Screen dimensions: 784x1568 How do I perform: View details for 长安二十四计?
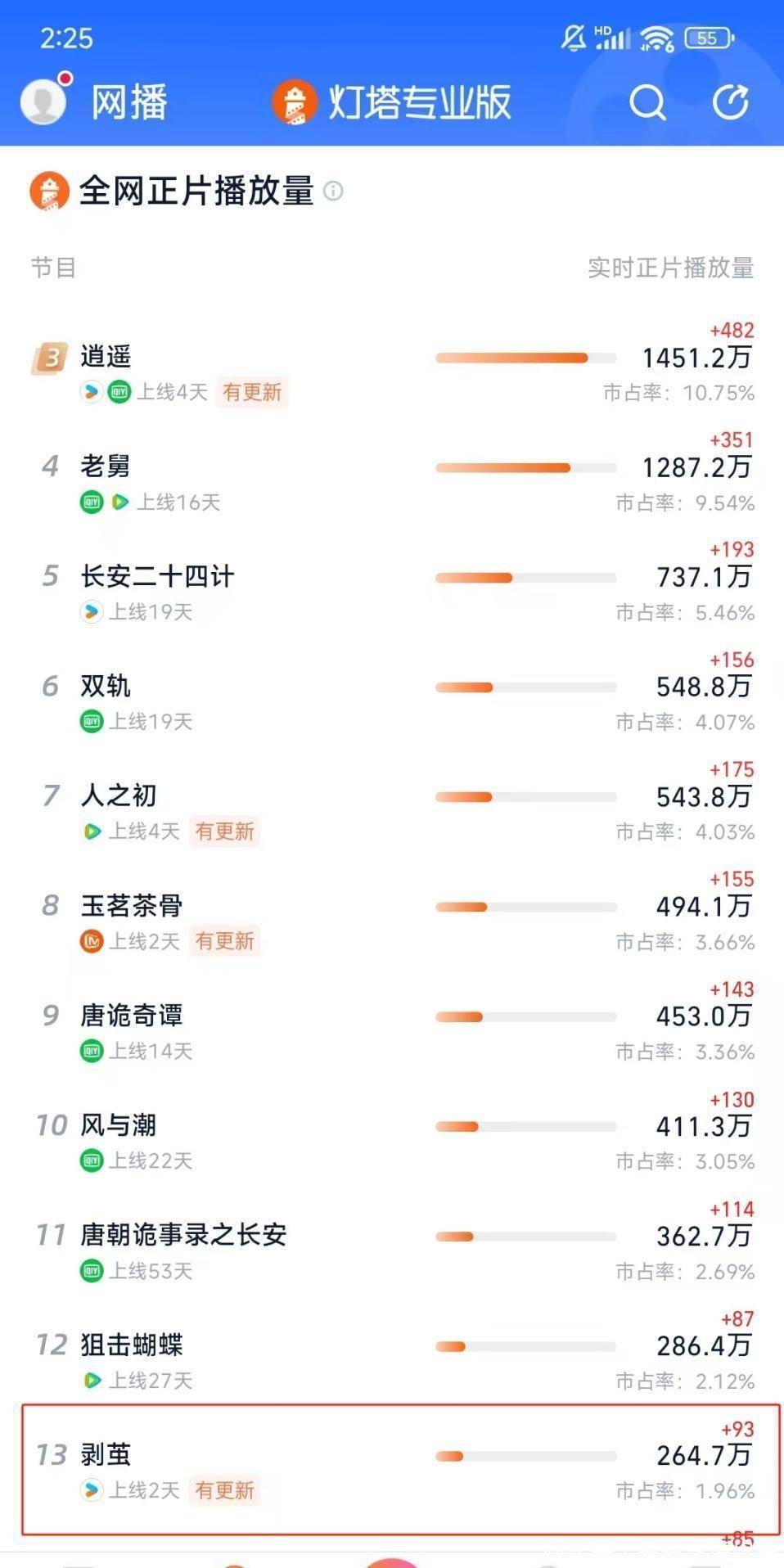coord(157,577)
